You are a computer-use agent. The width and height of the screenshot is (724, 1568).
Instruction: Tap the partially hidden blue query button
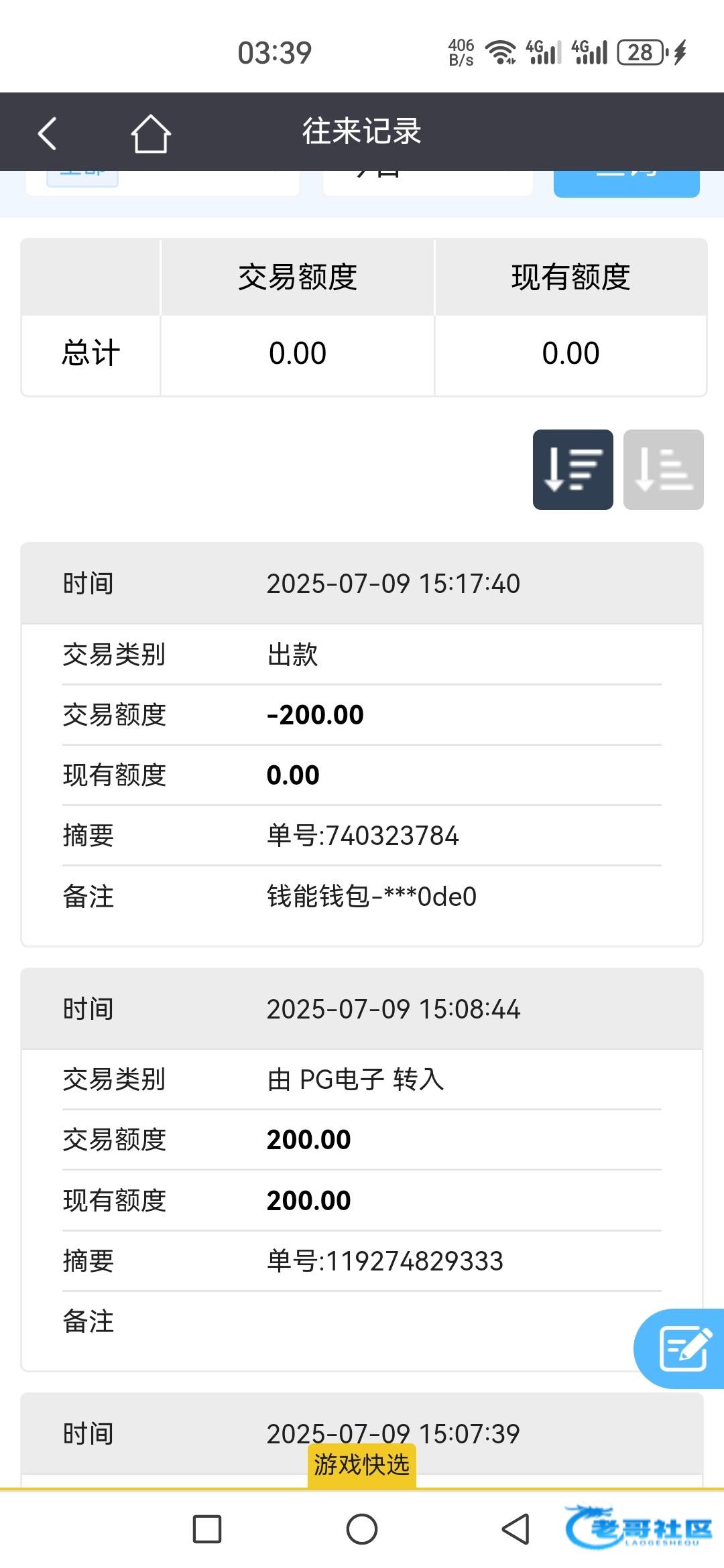(626, 183)
